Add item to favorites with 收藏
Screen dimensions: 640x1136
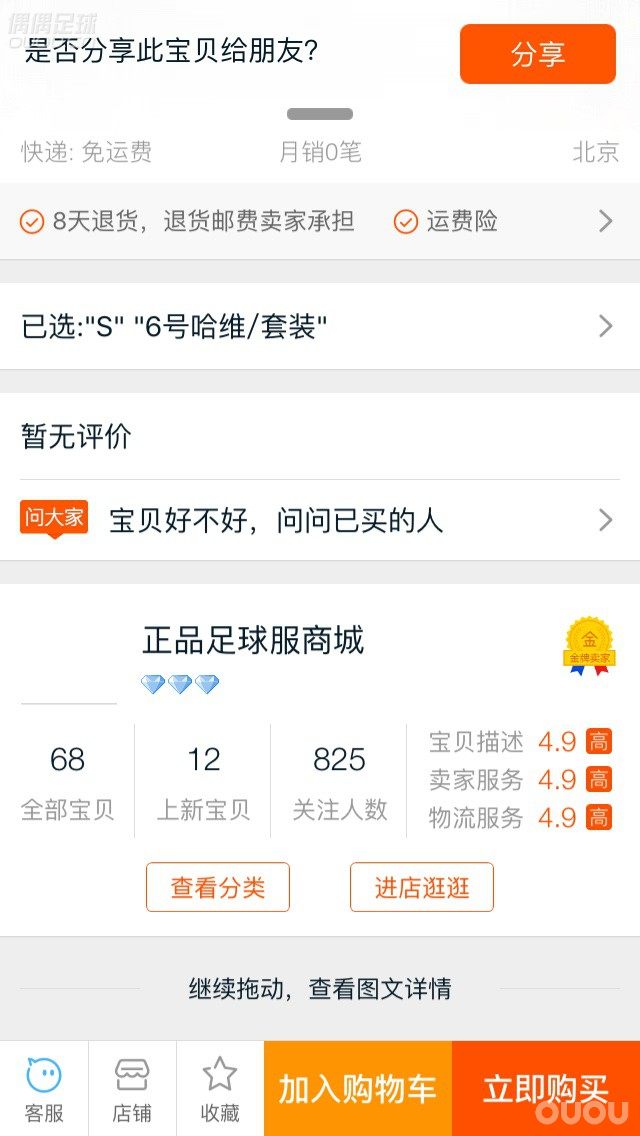[x=220, y=1088]
